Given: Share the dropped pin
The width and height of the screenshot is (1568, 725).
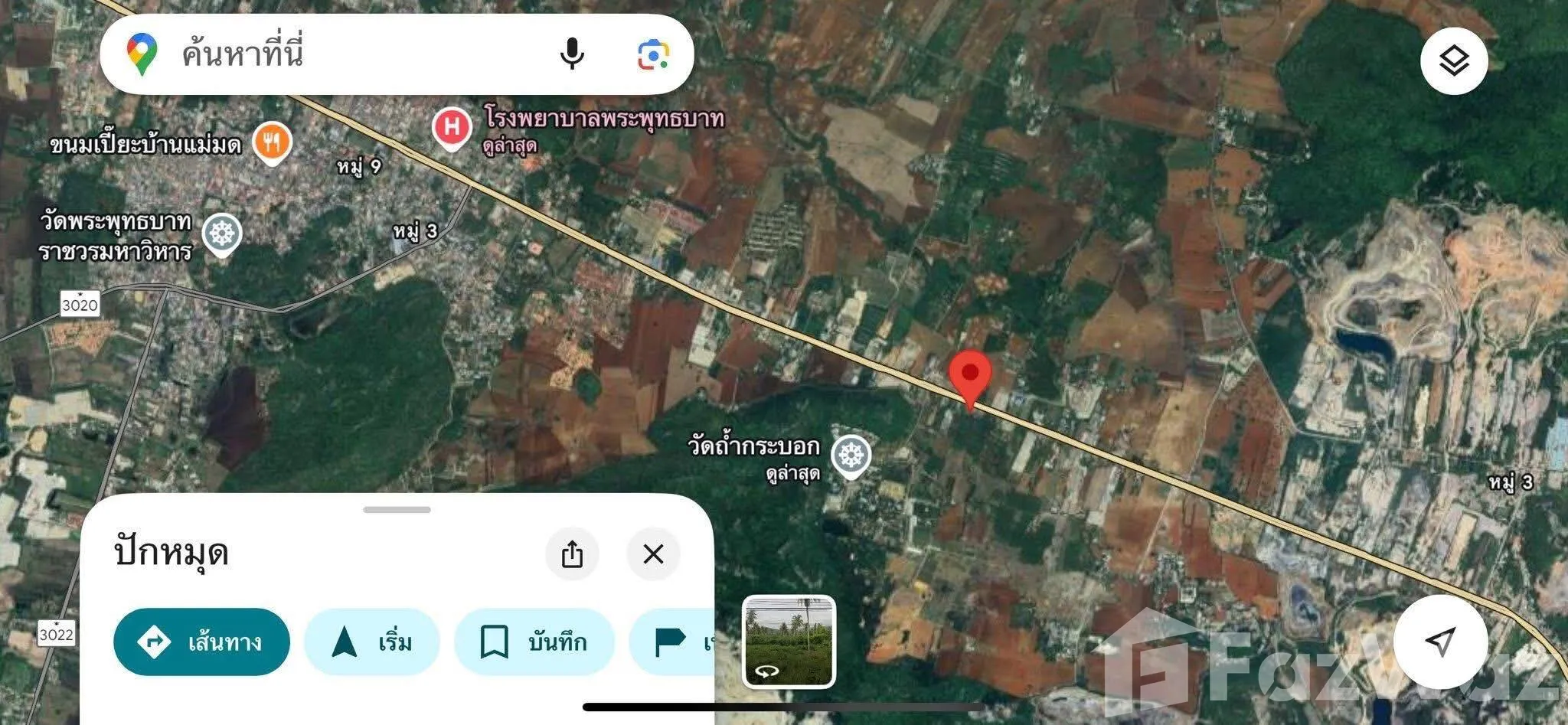Looking at the screenshot, I should pyautogui.click(x=571, y=554).
